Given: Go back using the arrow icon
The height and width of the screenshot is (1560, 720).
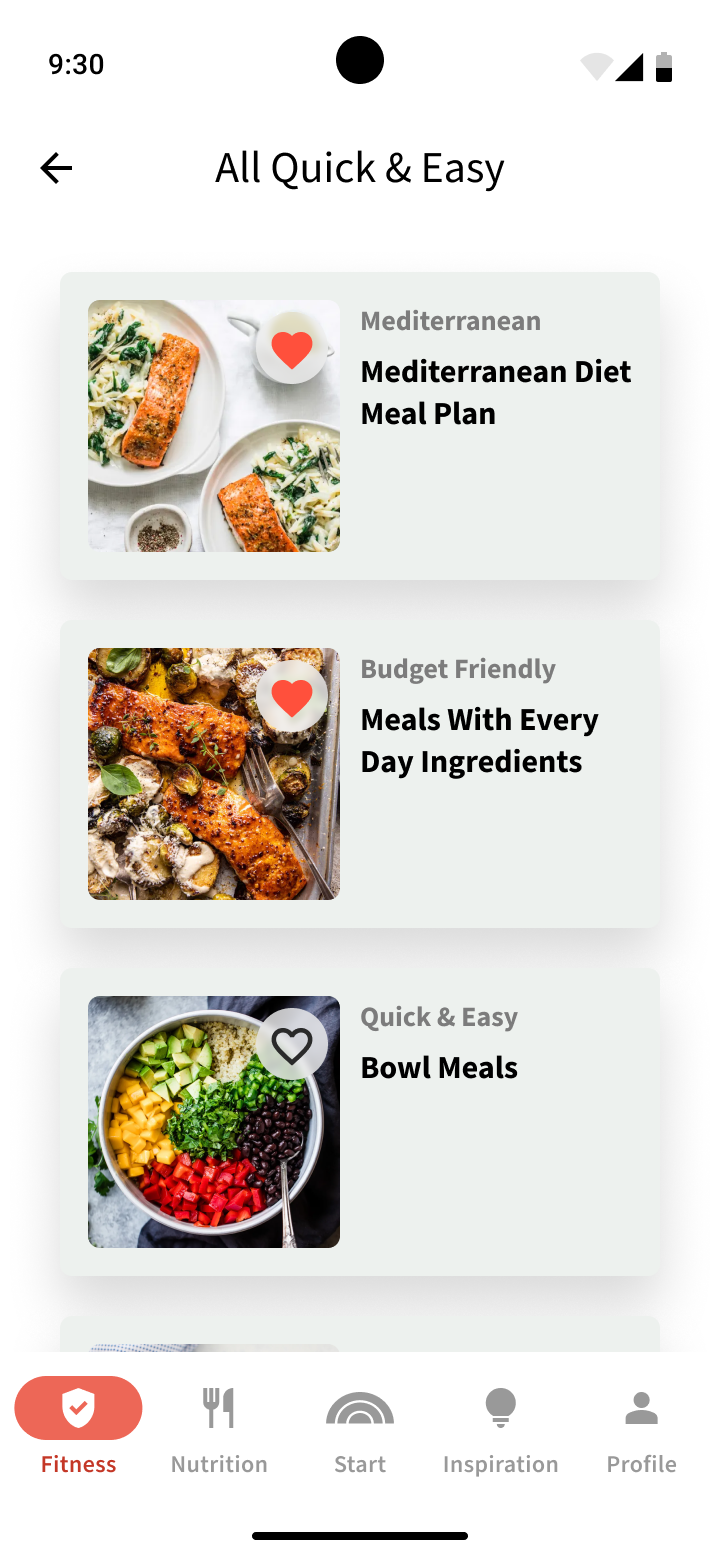Looking at the screenshot, I should click(56, 168).
